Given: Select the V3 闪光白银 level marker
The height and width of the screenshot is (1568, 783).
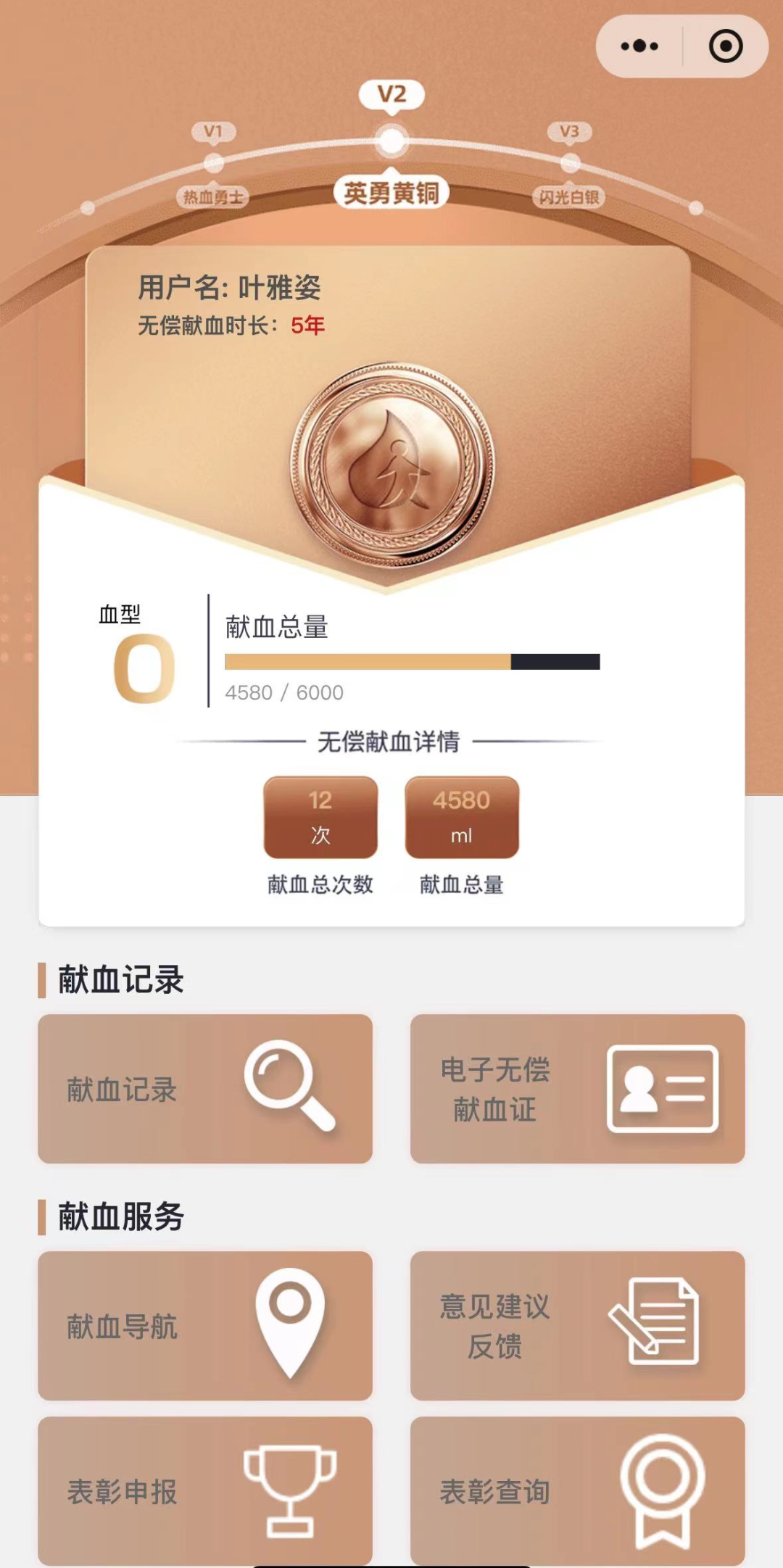Looking at the screenshot, I should pyautogui.click(x=570, y=162).
